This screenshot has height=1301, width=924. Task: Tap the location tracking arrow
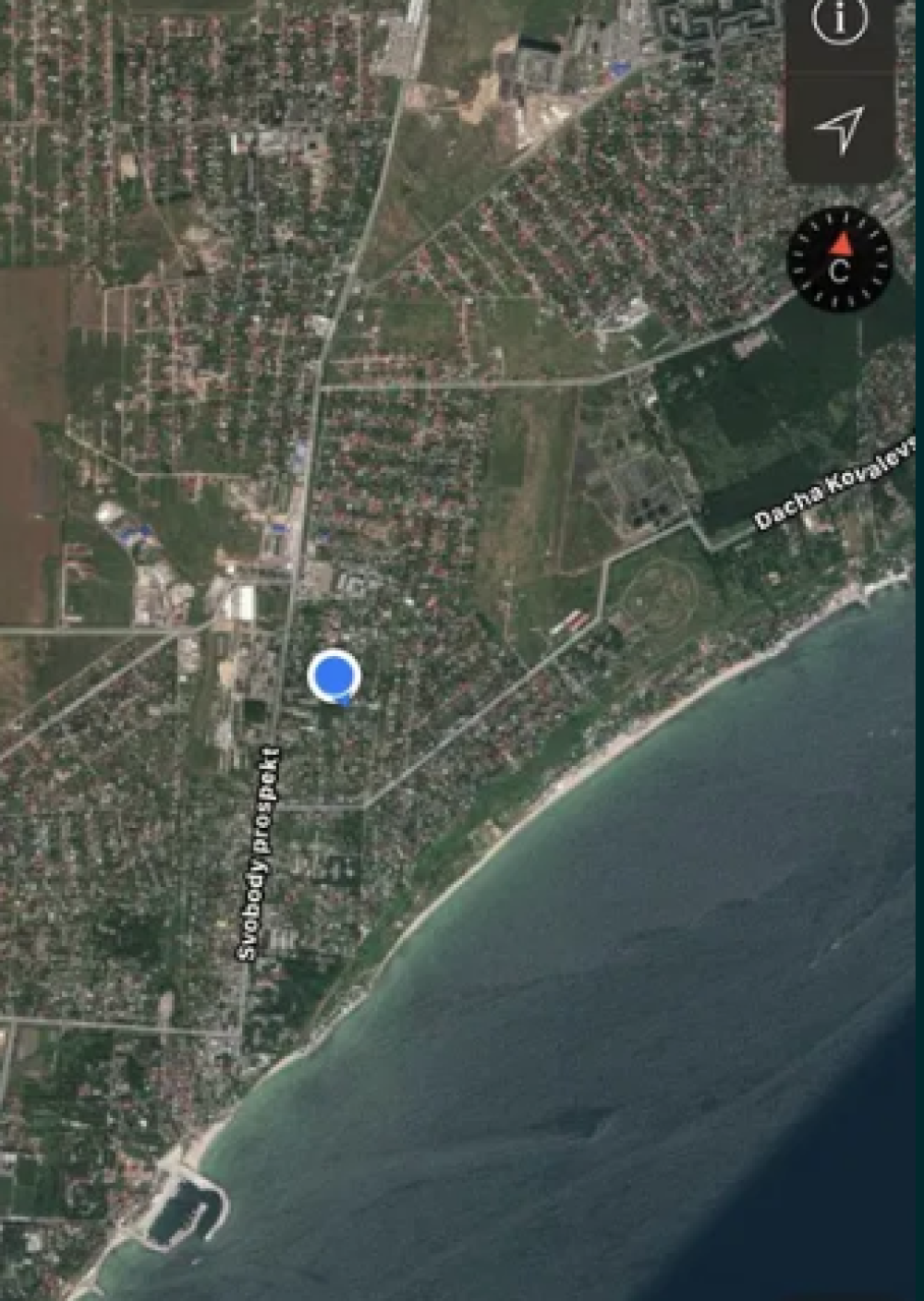tap(840, 129)
